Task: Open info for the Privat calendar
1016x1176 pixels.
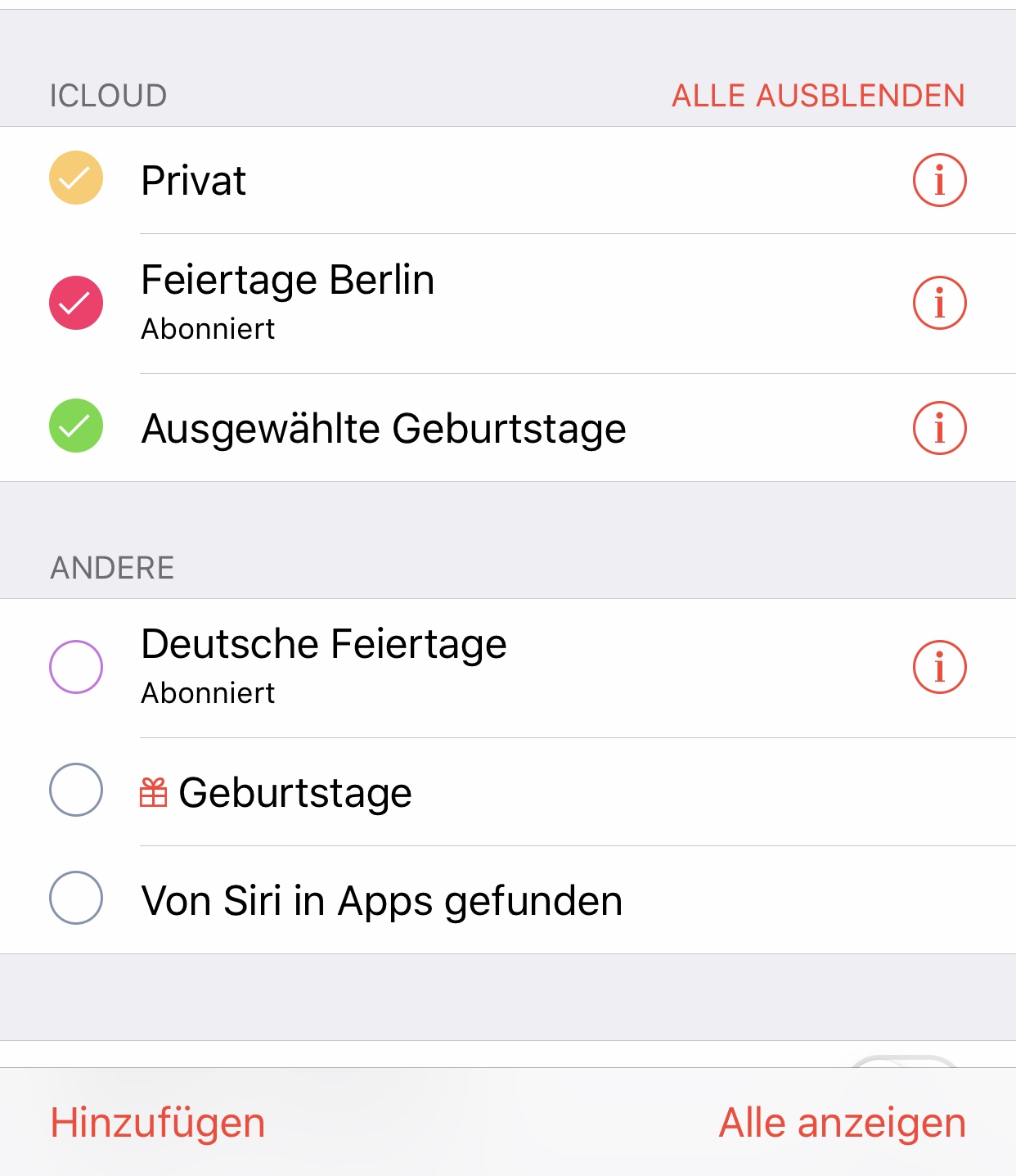Action: click(939, 180)
